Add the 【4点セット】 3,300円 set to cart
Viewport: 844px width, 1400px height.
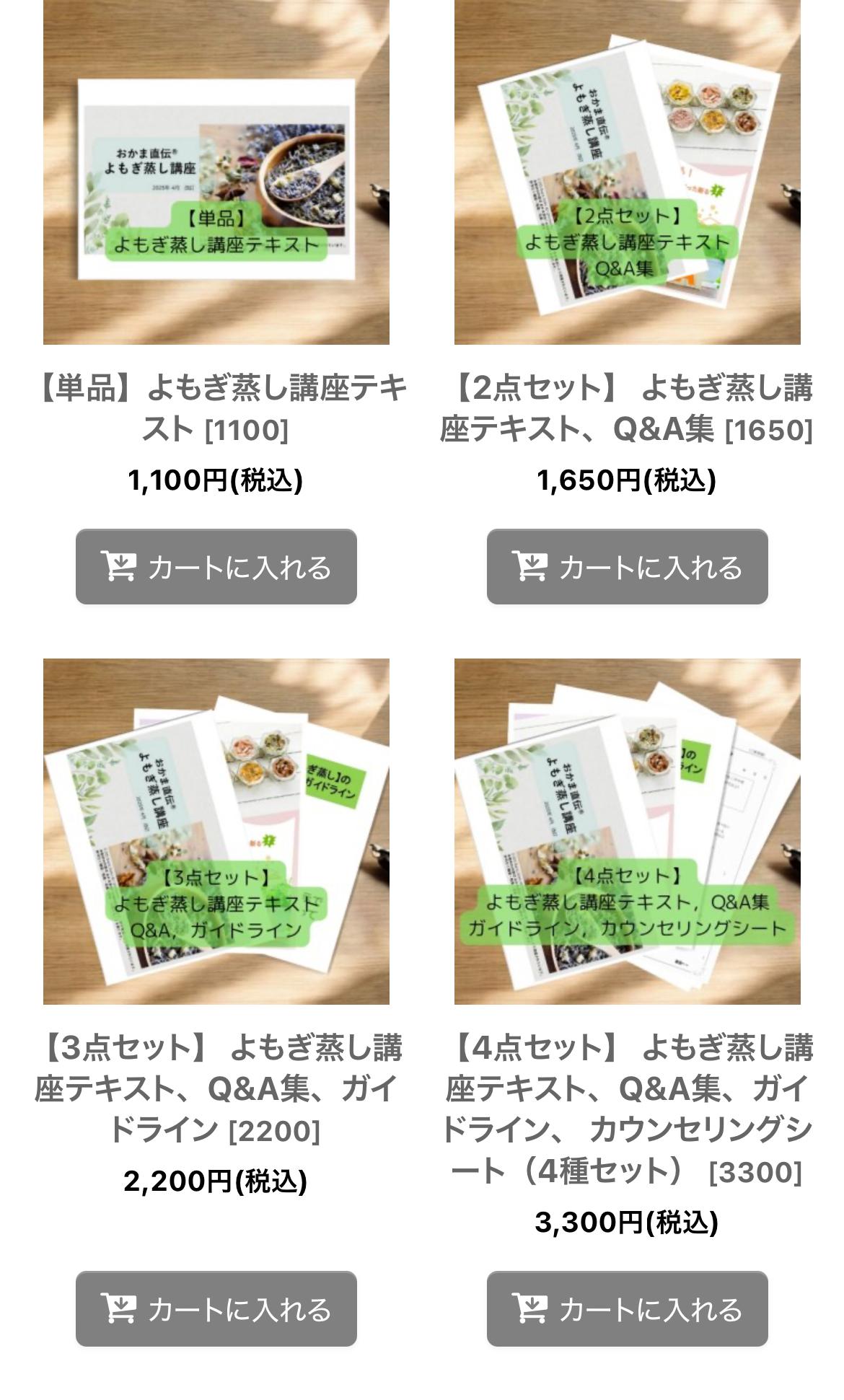coord(627,1308)
